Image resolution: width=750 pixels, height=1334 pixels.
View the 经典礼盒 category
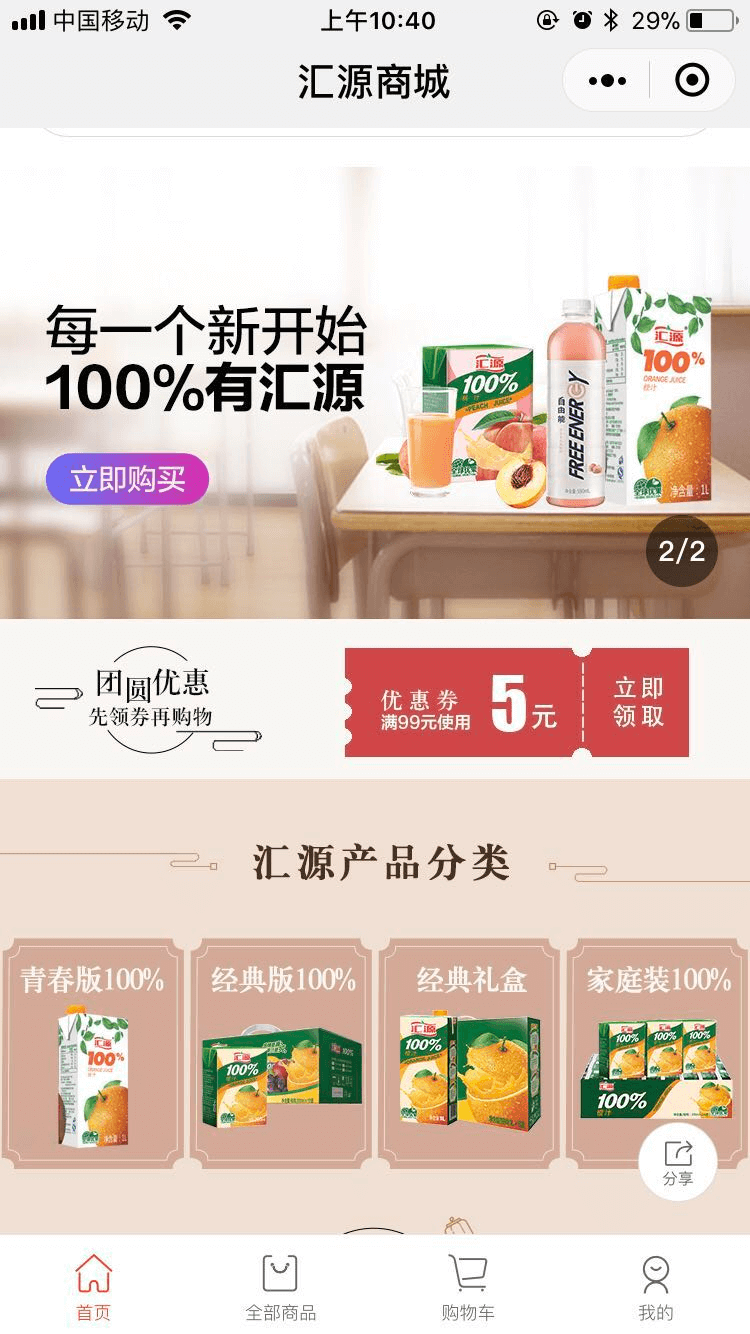tap(470, 1053)
